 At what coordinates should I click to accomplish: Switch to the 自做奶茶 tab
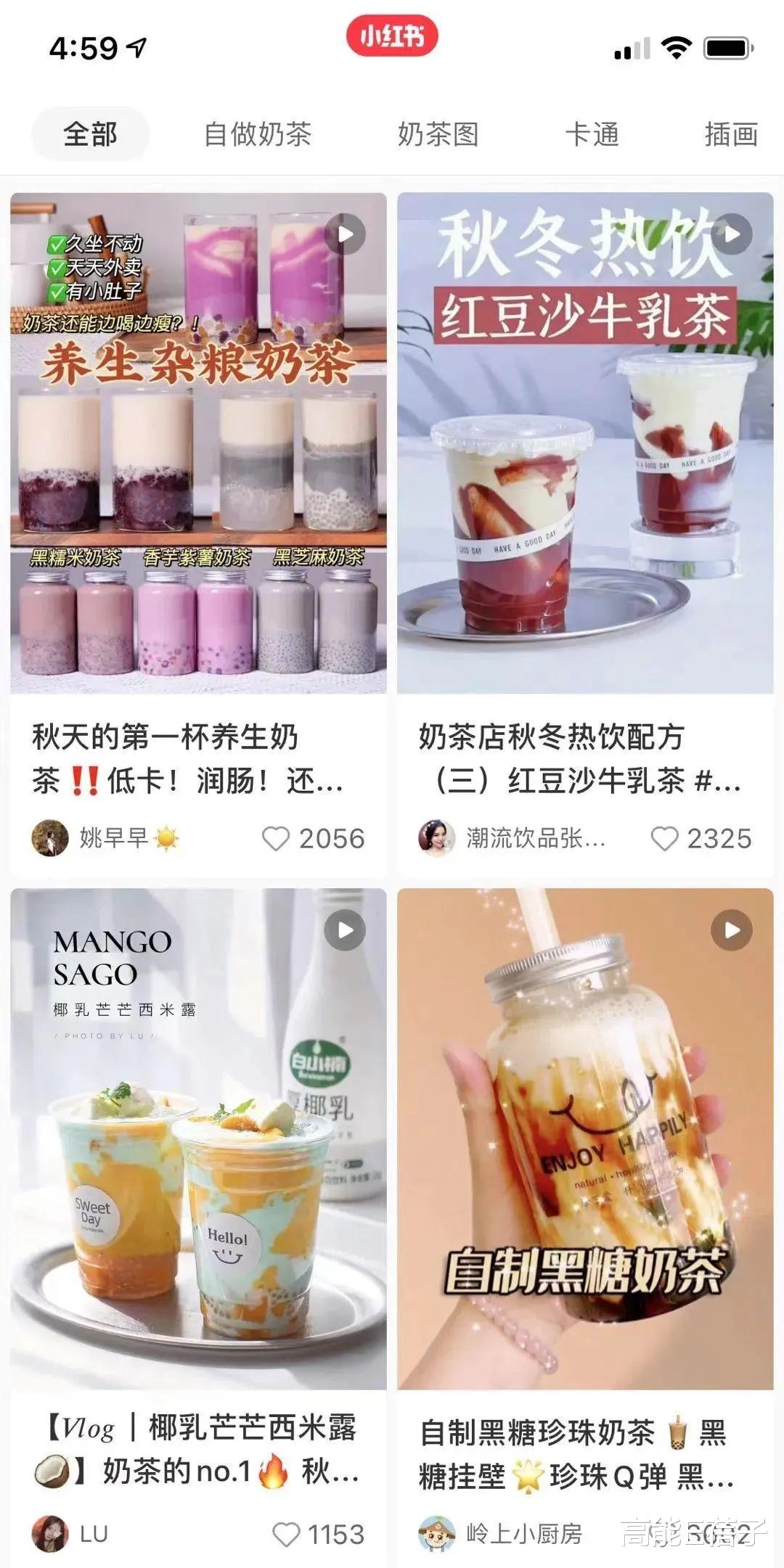click(258, 134)
